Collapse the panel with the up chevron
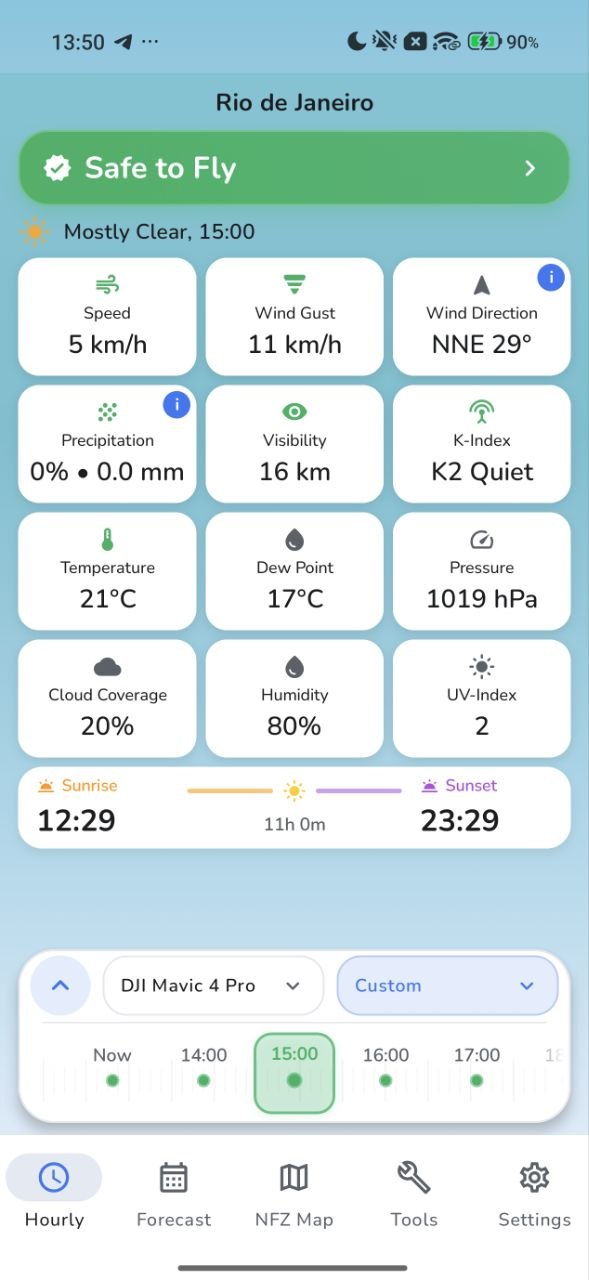The width and height of the screenshot is (589, 1280). [x=60, y=985]
